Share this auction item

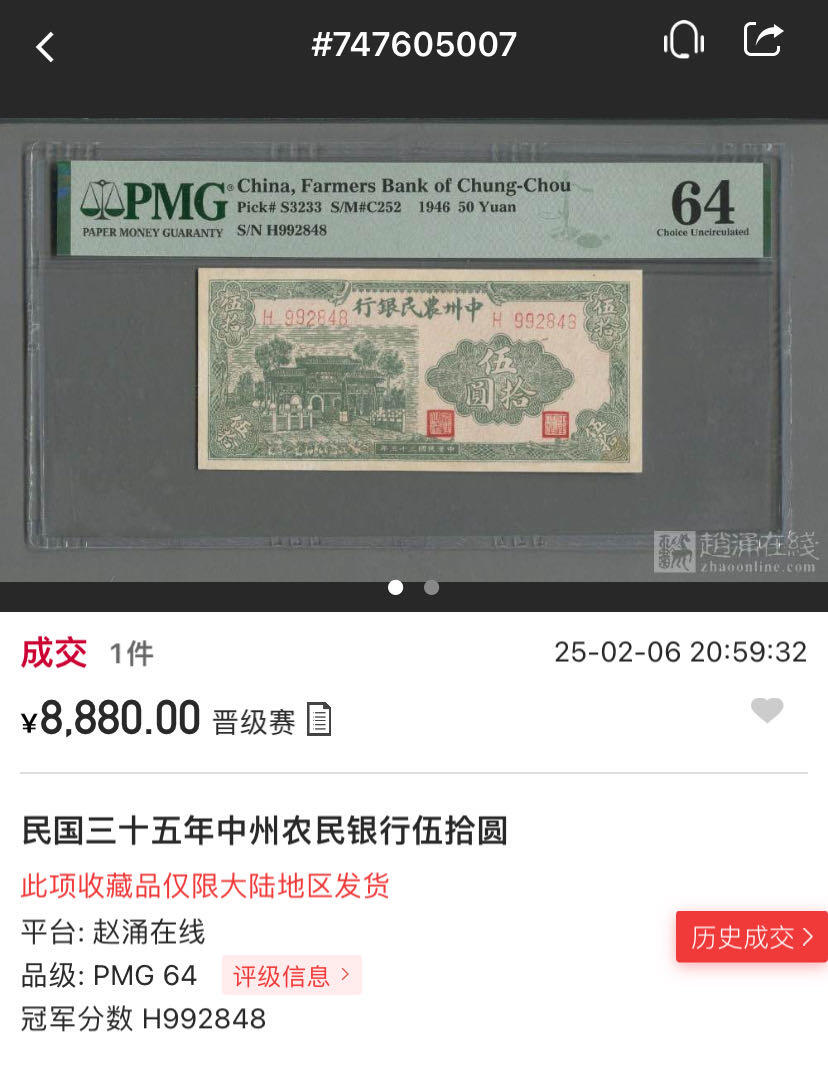point(763,41)
